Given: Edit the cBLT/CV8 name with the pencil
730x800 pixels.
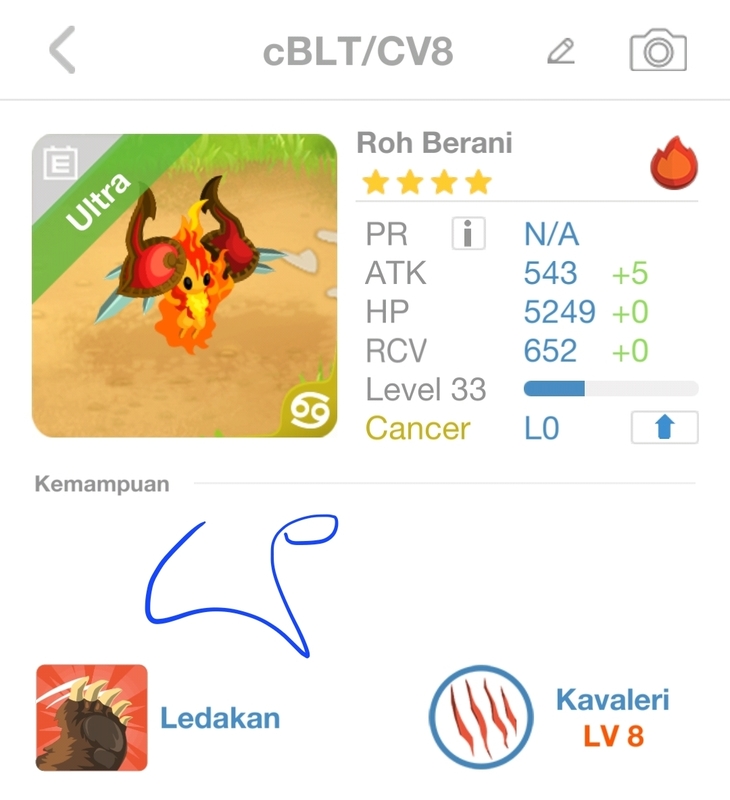Looking at the screenshot, I should click(561, 51).
